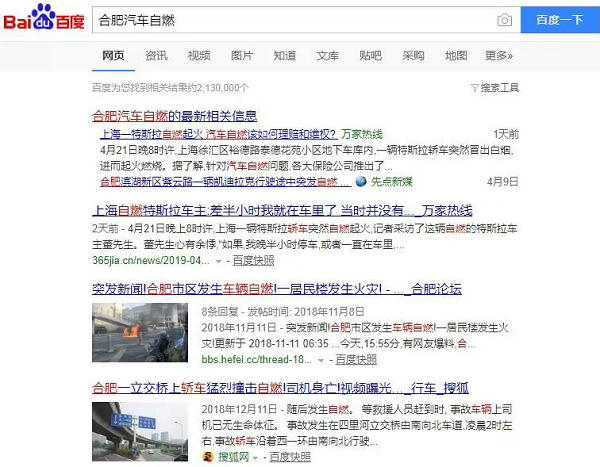Screen dimensions: 600x467
Task: Switch to the 地图 tab
Action: pos(456,56)
